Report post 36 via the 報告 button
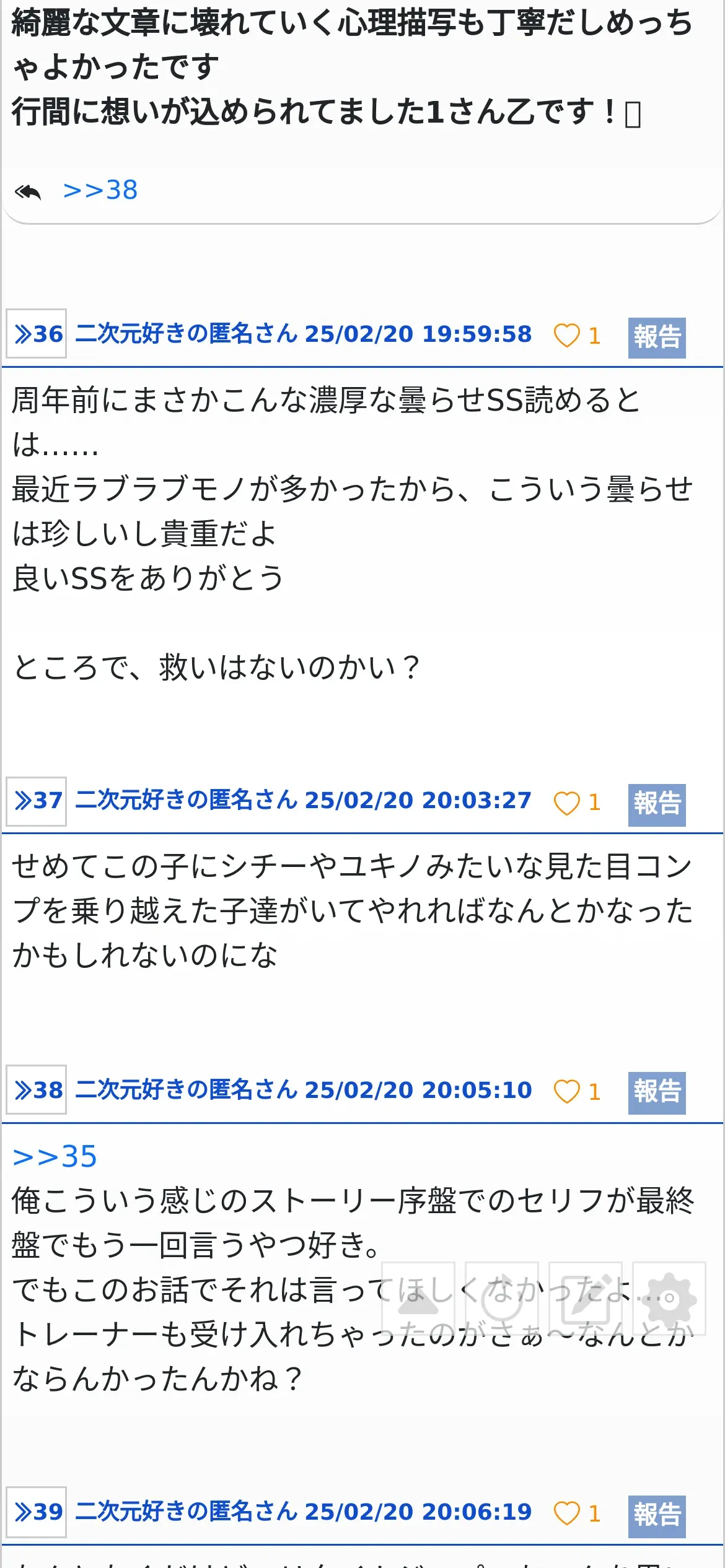The image size is (725, 1568). pos(657,338)
